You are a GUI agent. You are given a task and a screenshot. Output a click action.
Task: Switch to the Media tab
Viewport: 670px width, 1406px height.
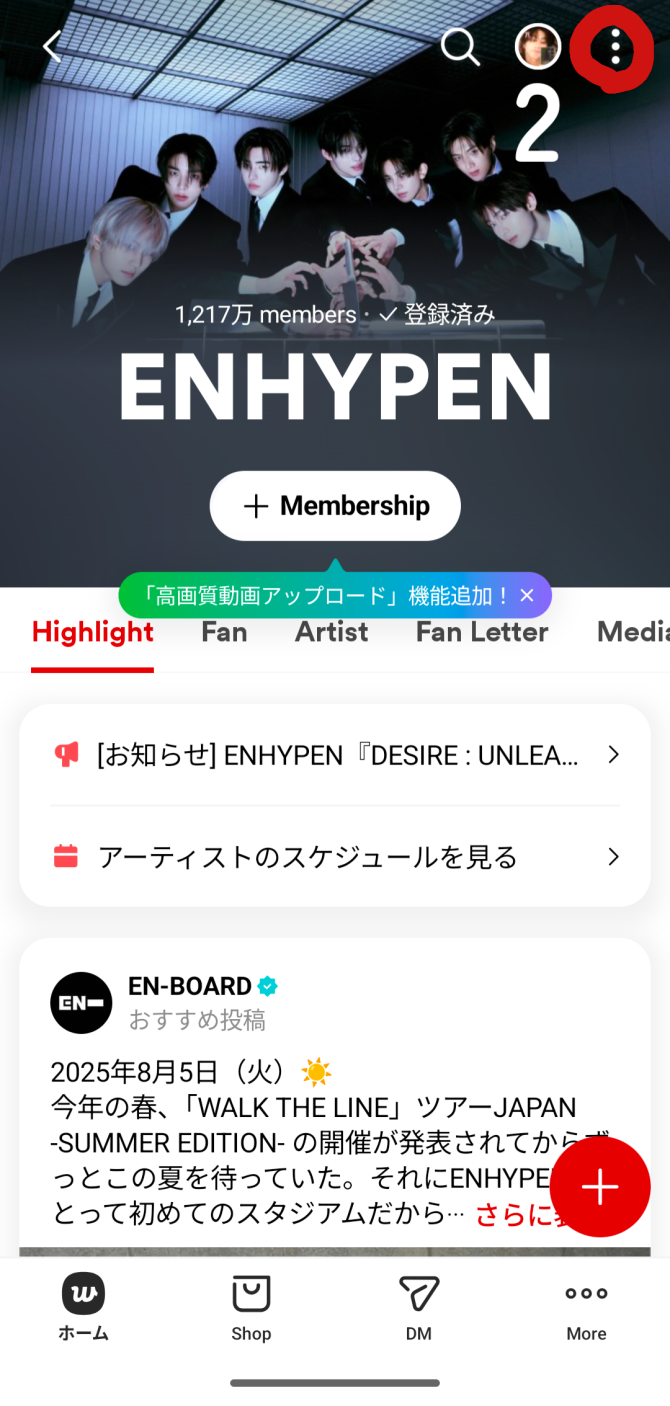coord(632,632)
